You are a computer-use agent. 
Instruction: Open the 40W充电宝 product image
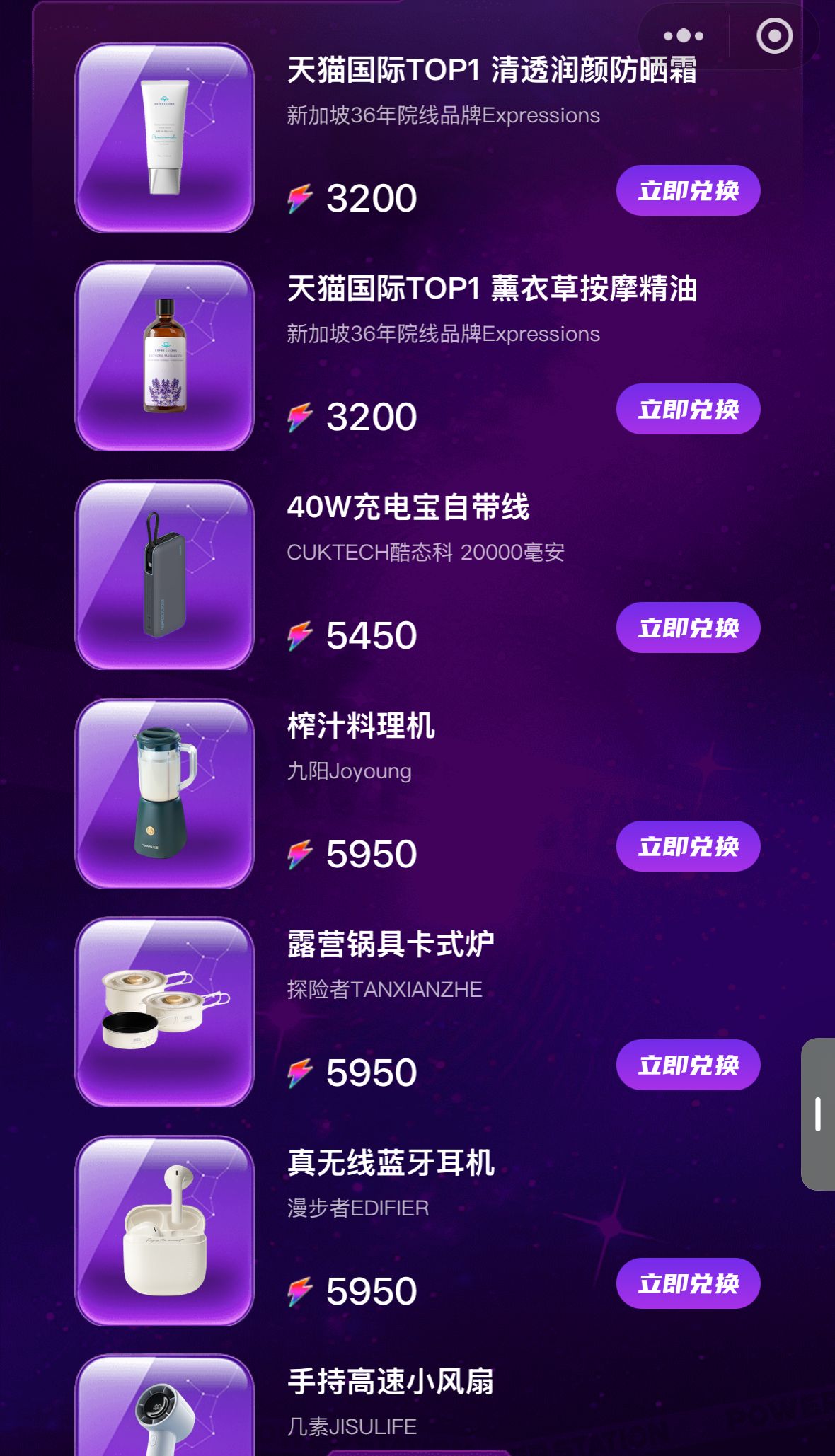[x=164, y=575]
